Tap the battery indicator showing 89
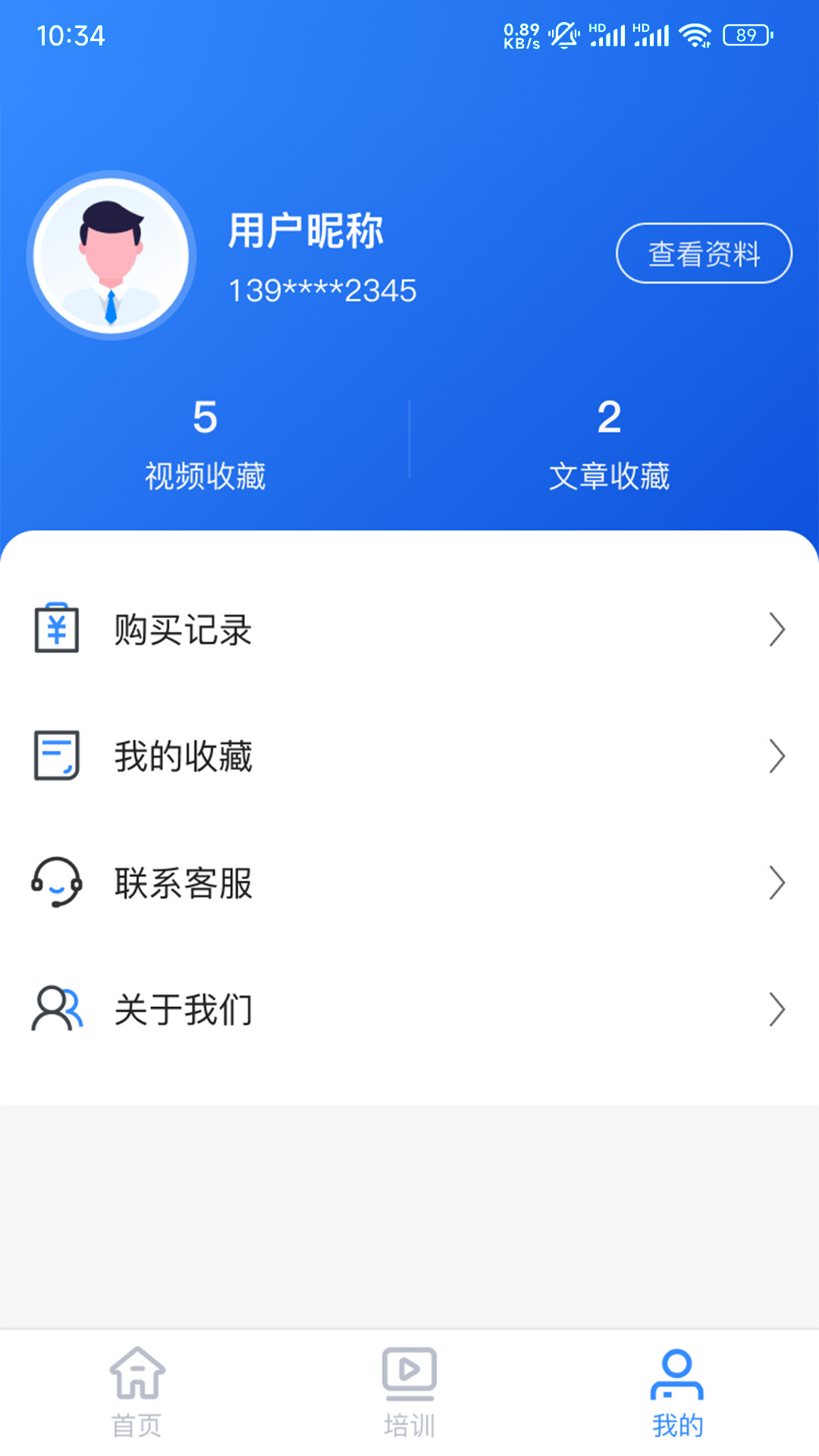 coord(747,34)
